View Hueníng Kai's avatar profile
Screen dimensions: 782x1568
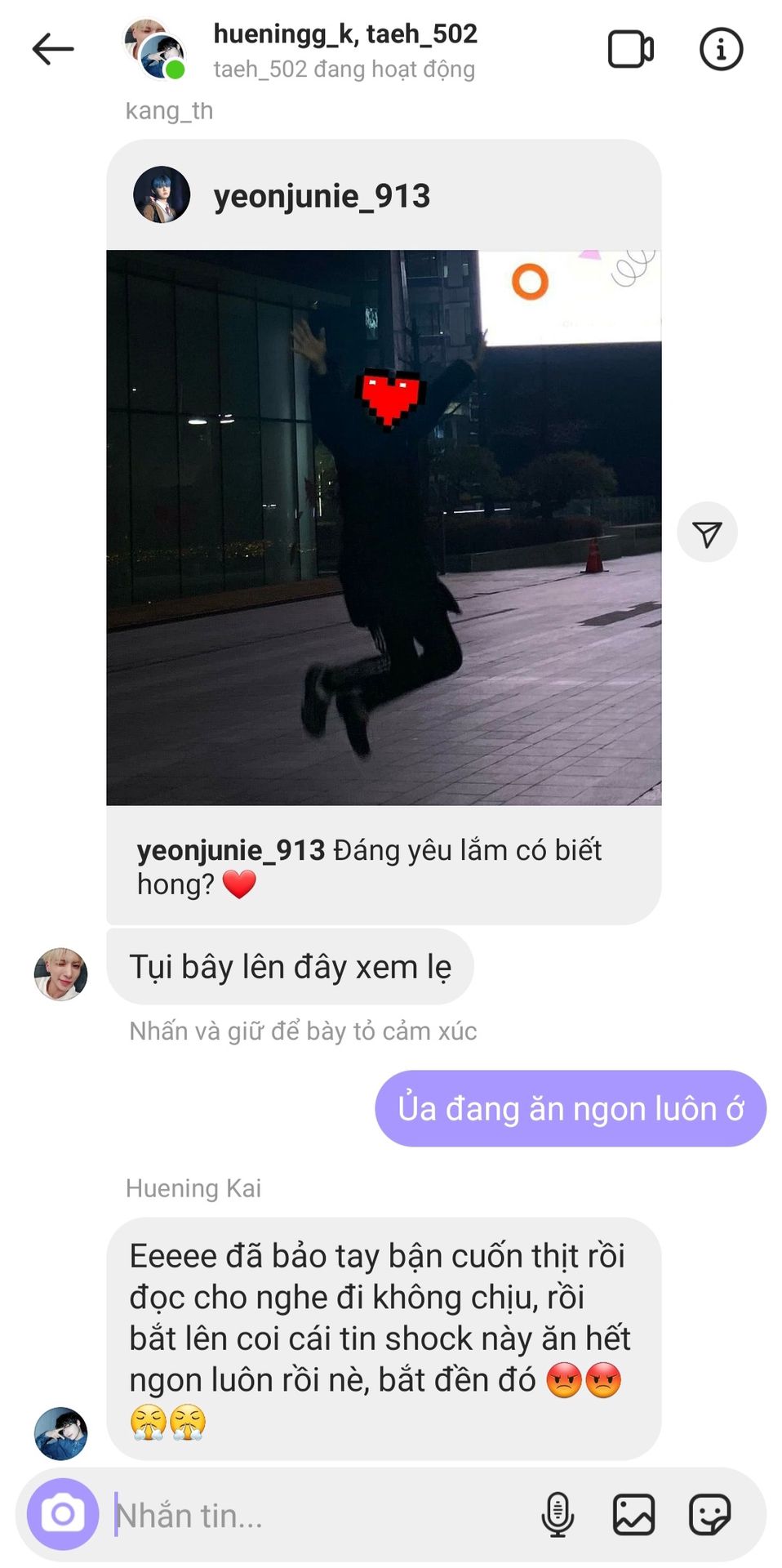pyautogui.click(x=60, y=1432)
